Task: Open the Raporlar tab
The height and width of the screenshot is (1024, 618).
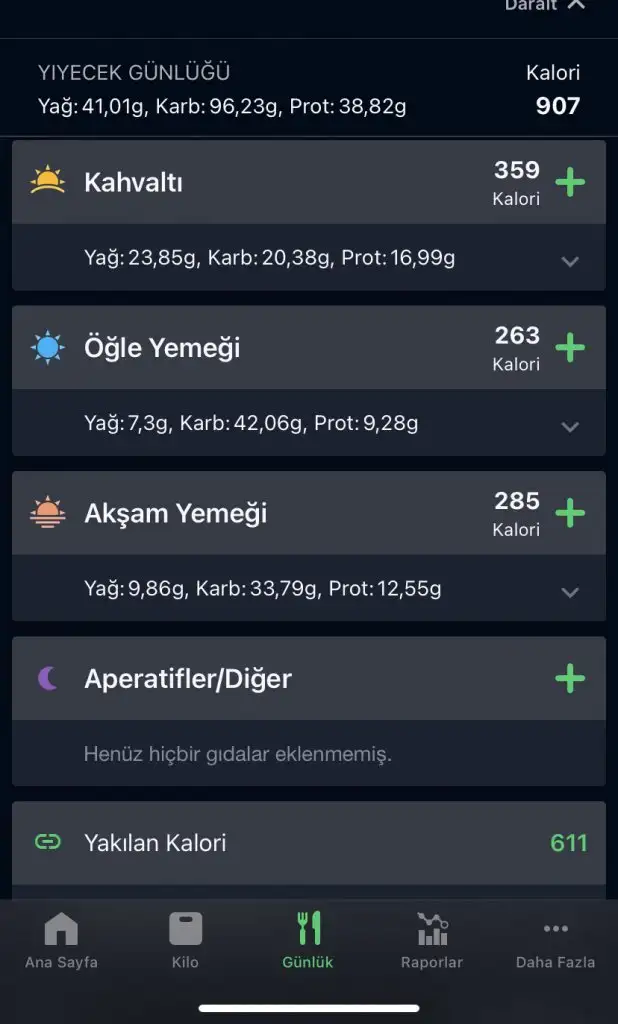Action: 432,941
